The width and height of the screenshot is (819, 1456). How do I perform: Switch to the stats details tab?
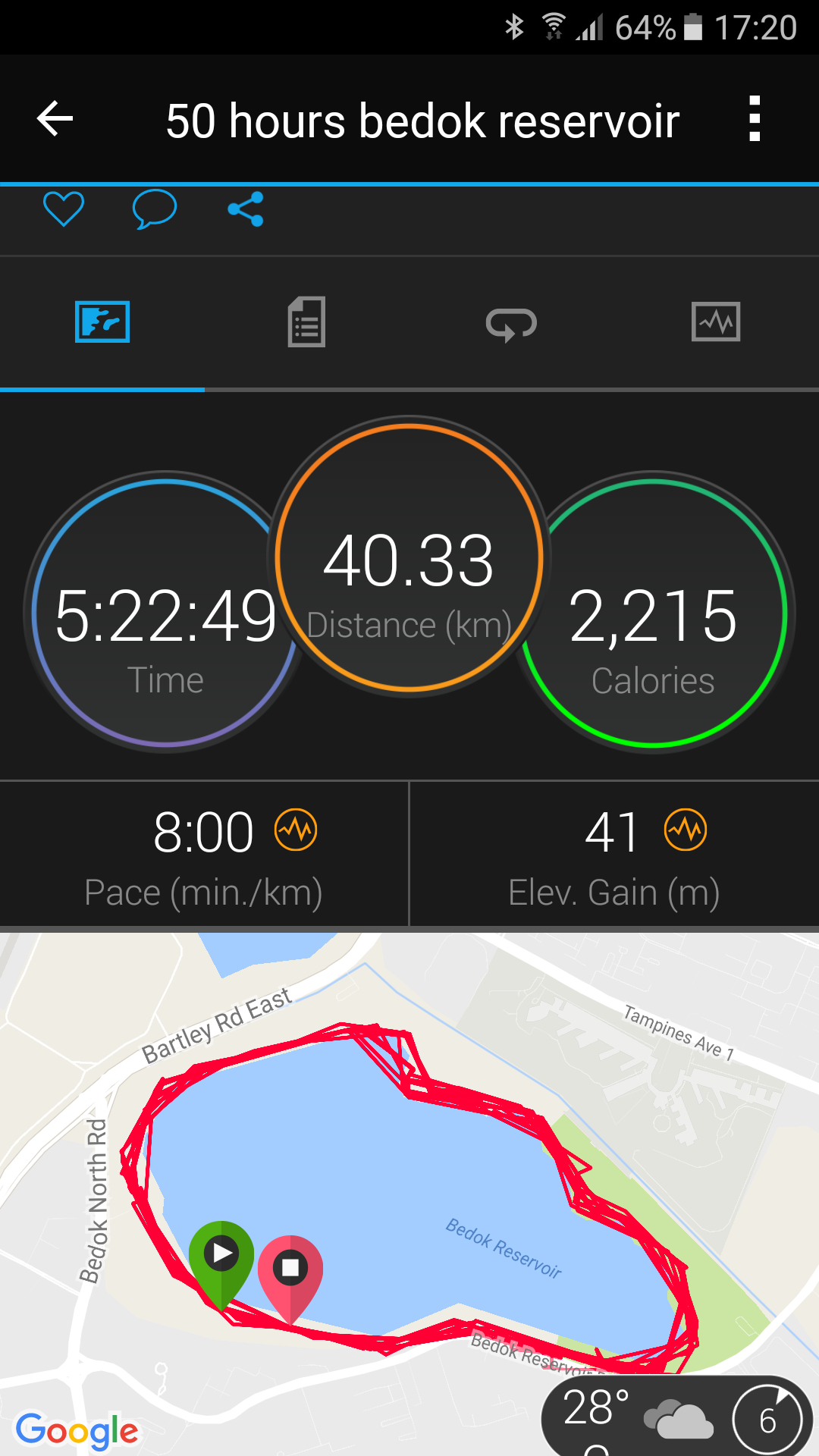pyautogui.click(x=306, y=322)
